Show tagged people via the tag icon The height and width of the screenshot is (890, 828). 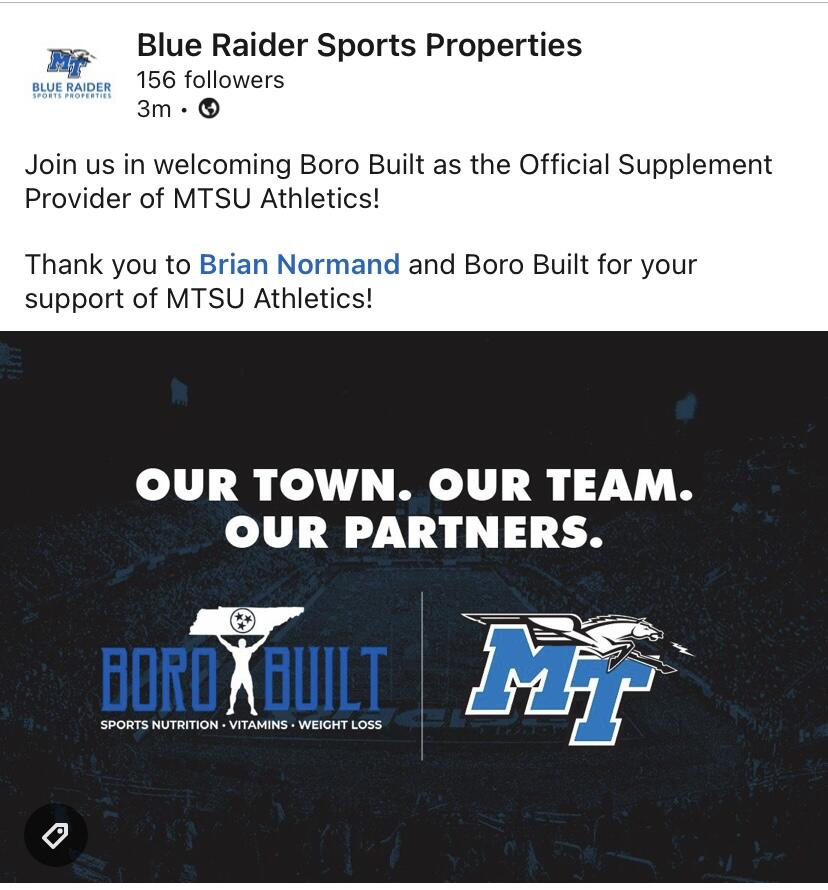point(56,834)
